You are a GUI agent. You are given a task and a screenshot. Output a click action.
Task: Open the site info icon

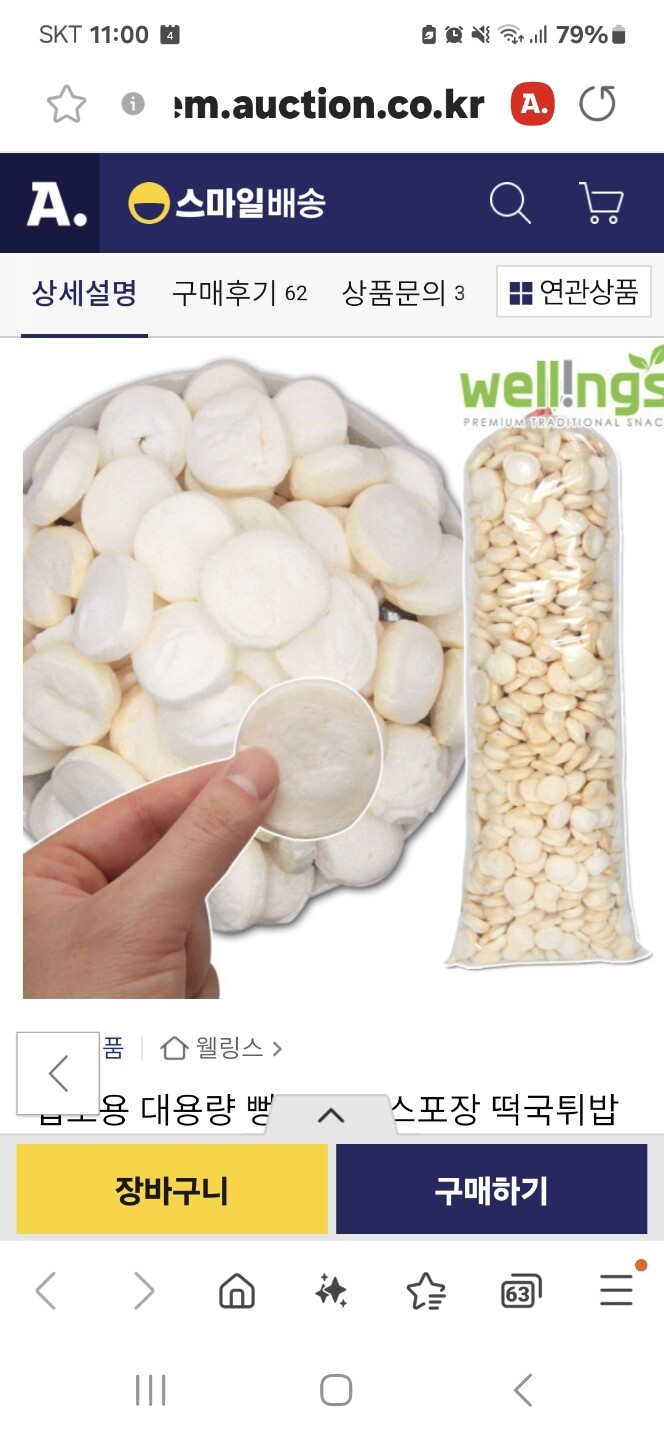[133, 104]
